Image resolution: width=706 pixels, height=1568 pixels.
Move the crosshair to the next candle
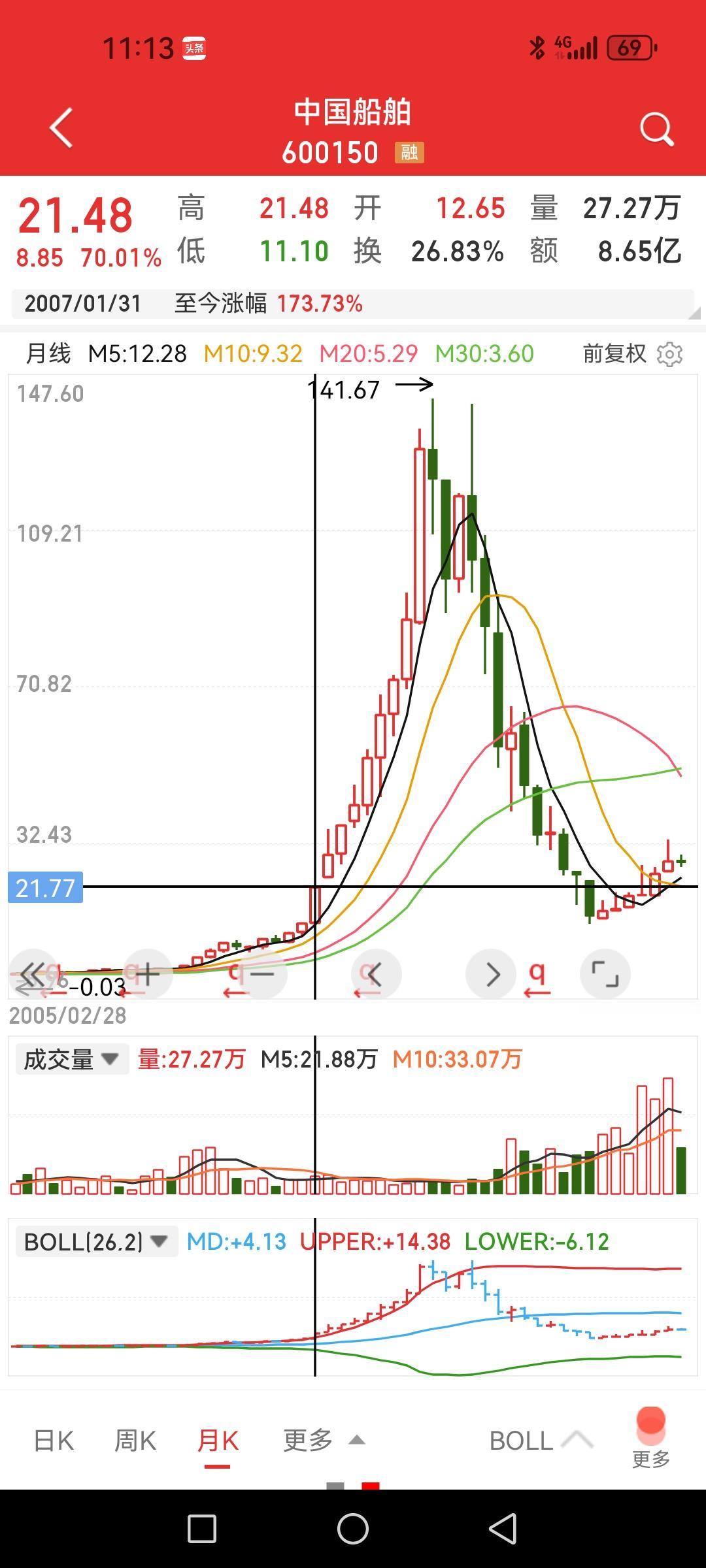click(x=491, y=974)
